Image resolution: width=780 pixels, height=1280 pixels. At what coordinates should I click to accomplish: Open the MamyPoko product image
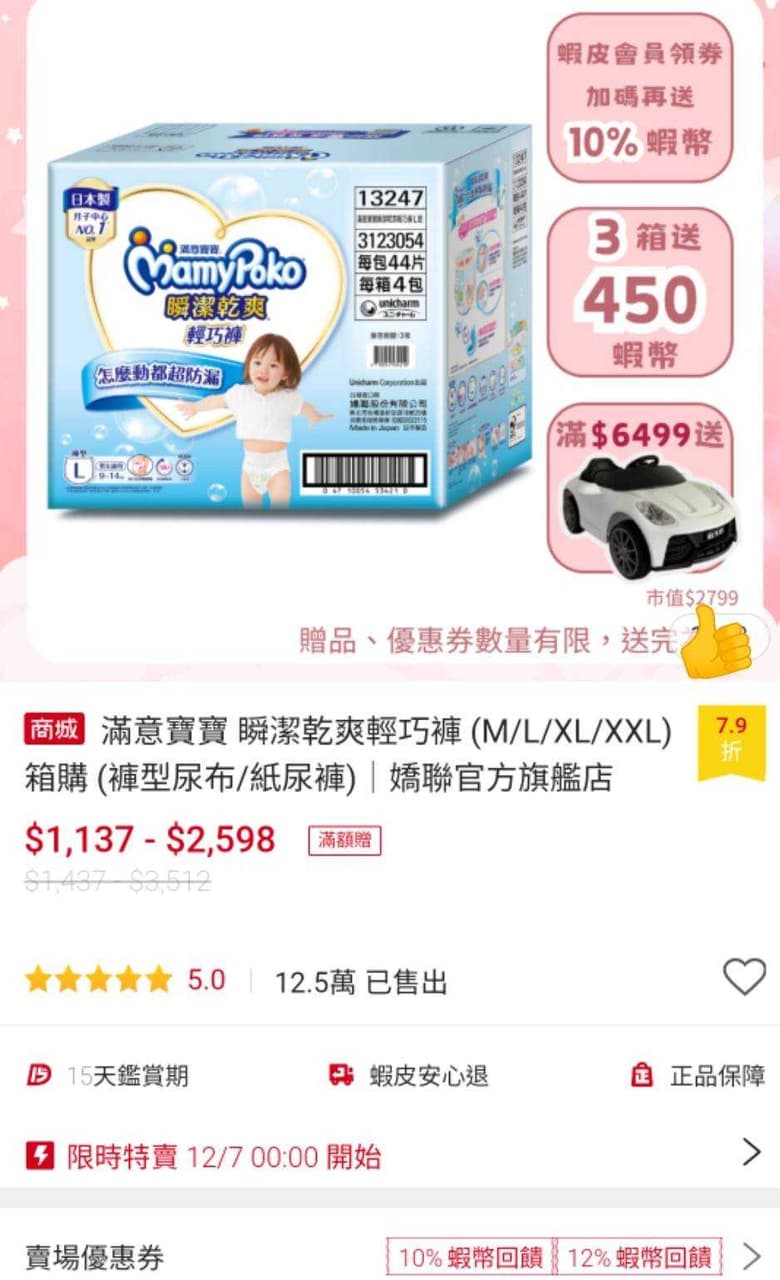click(x=290, y=320)
